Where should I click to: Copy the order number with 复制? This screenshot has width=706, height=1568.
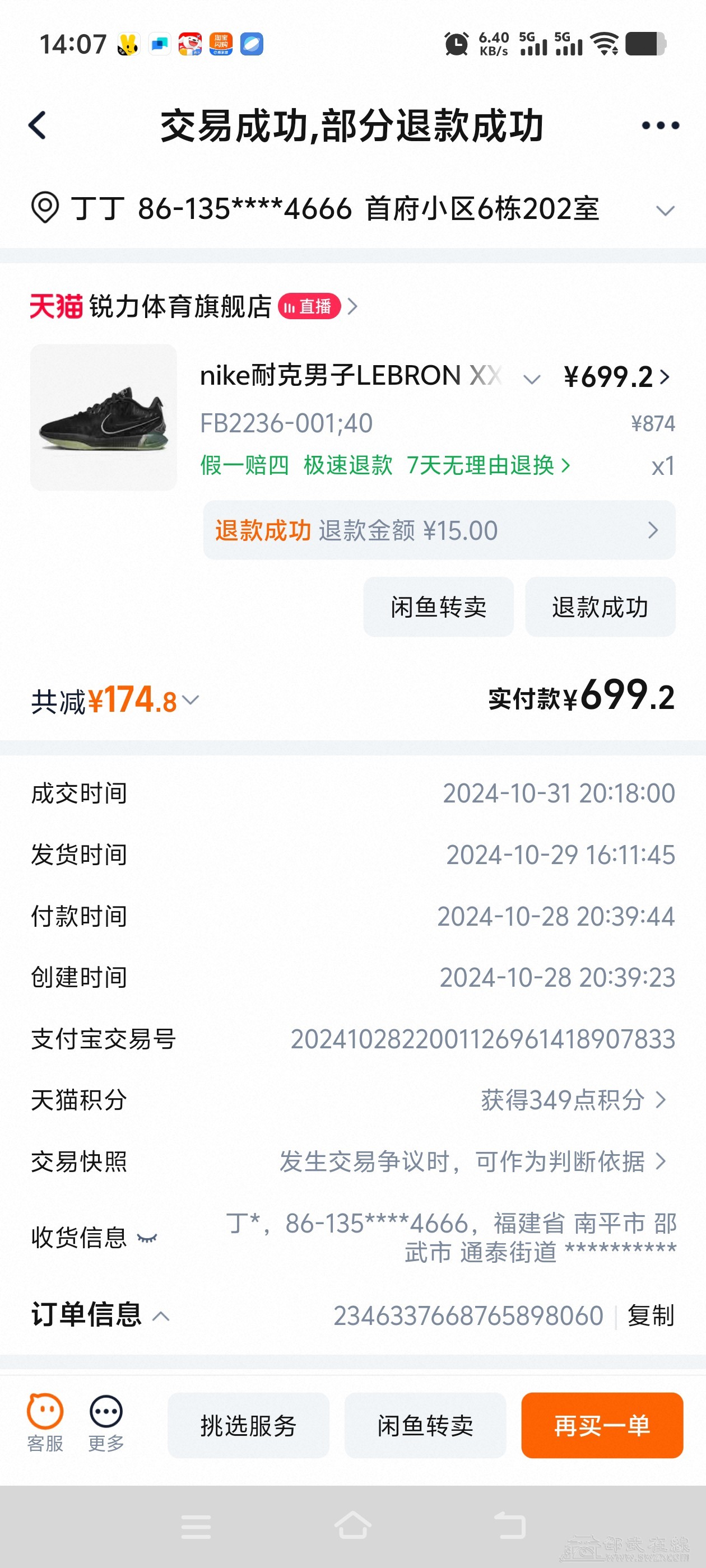[x=651, y=1316]
